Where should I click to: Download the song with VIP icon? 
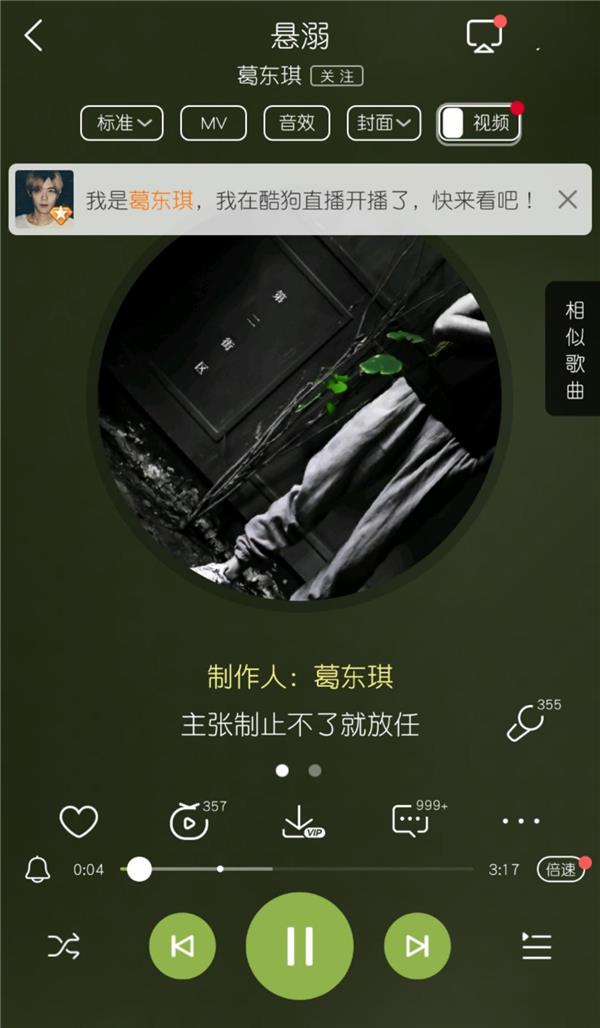click(x=301, y=821)
